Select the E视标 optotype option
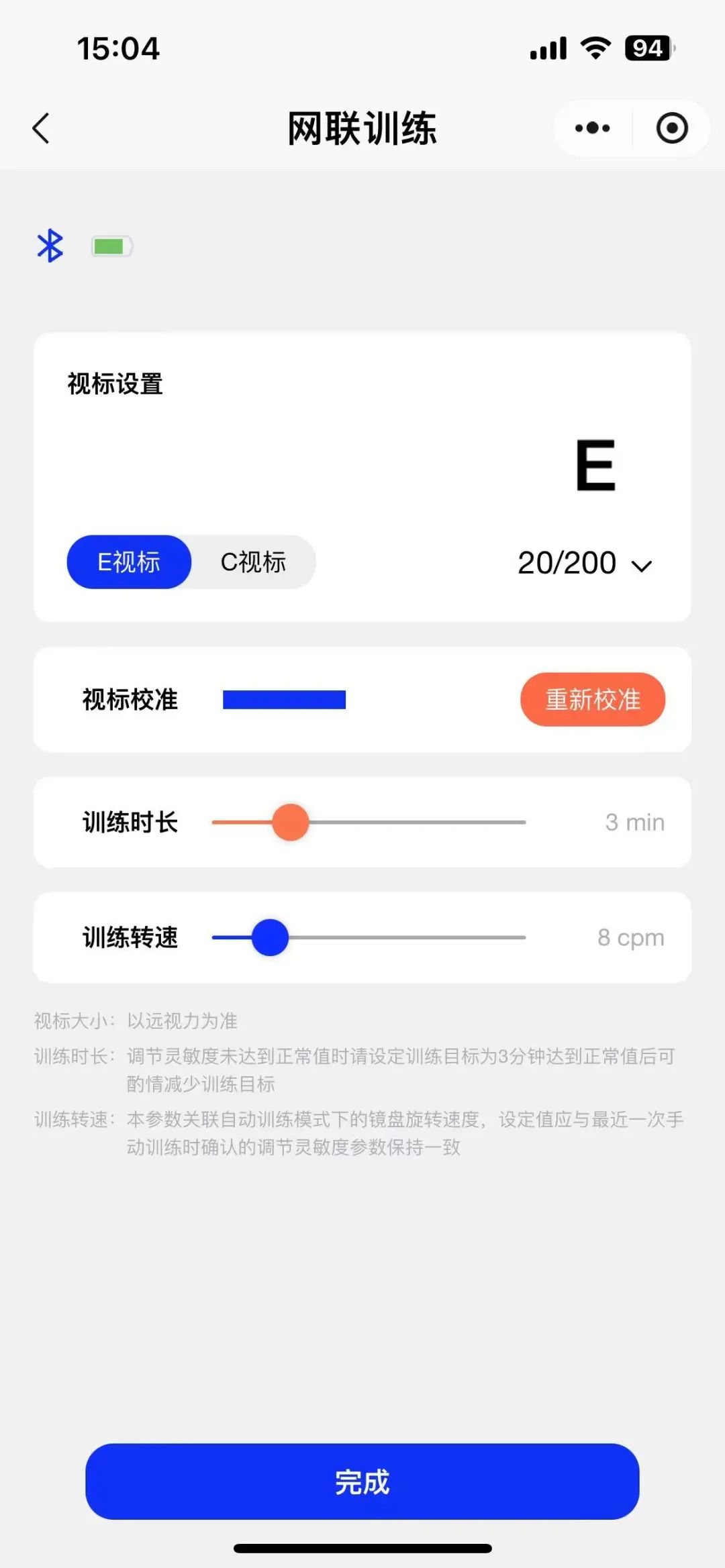Image resolution: width=725 pixels, height=1568 pixels. pos(129,562)
